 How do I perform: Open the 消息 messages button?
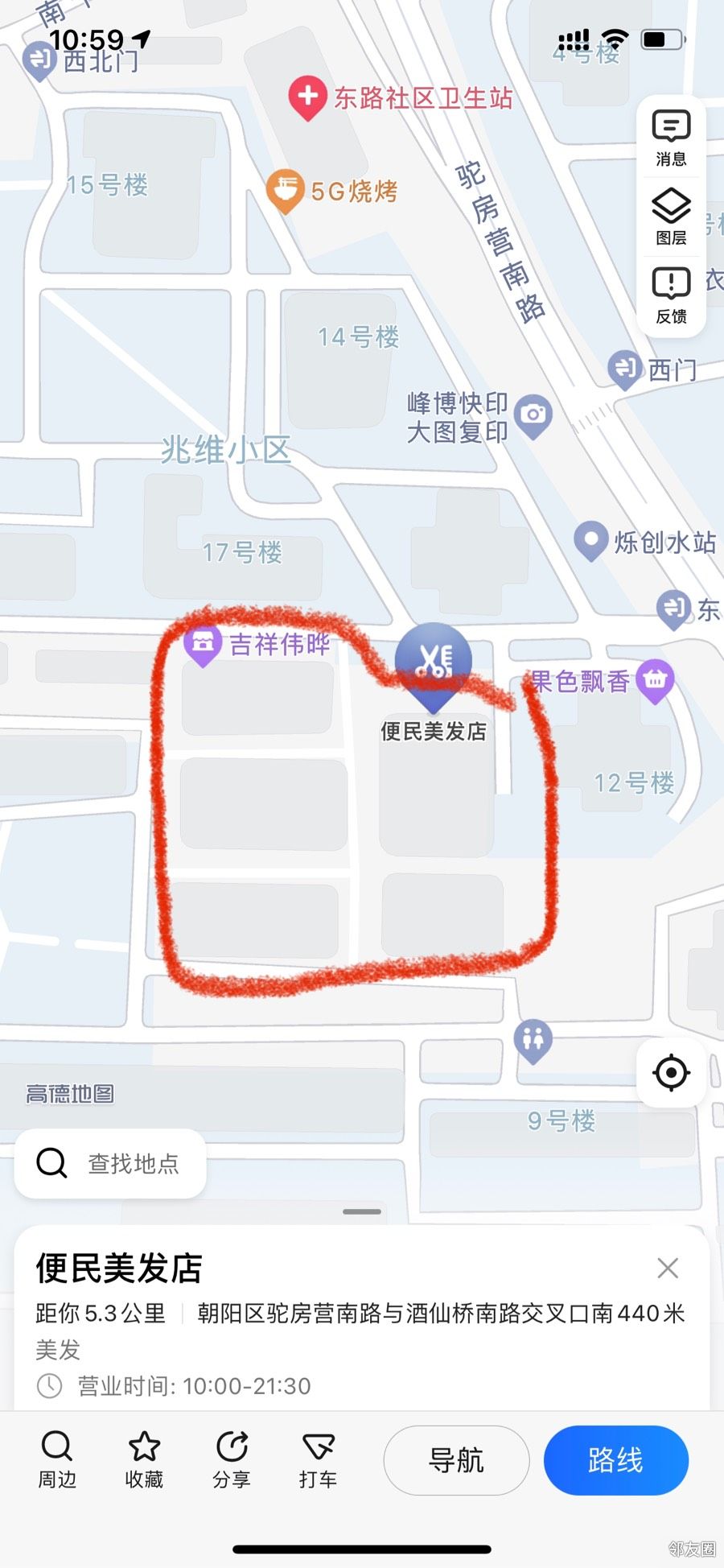[x=671, y=137]
